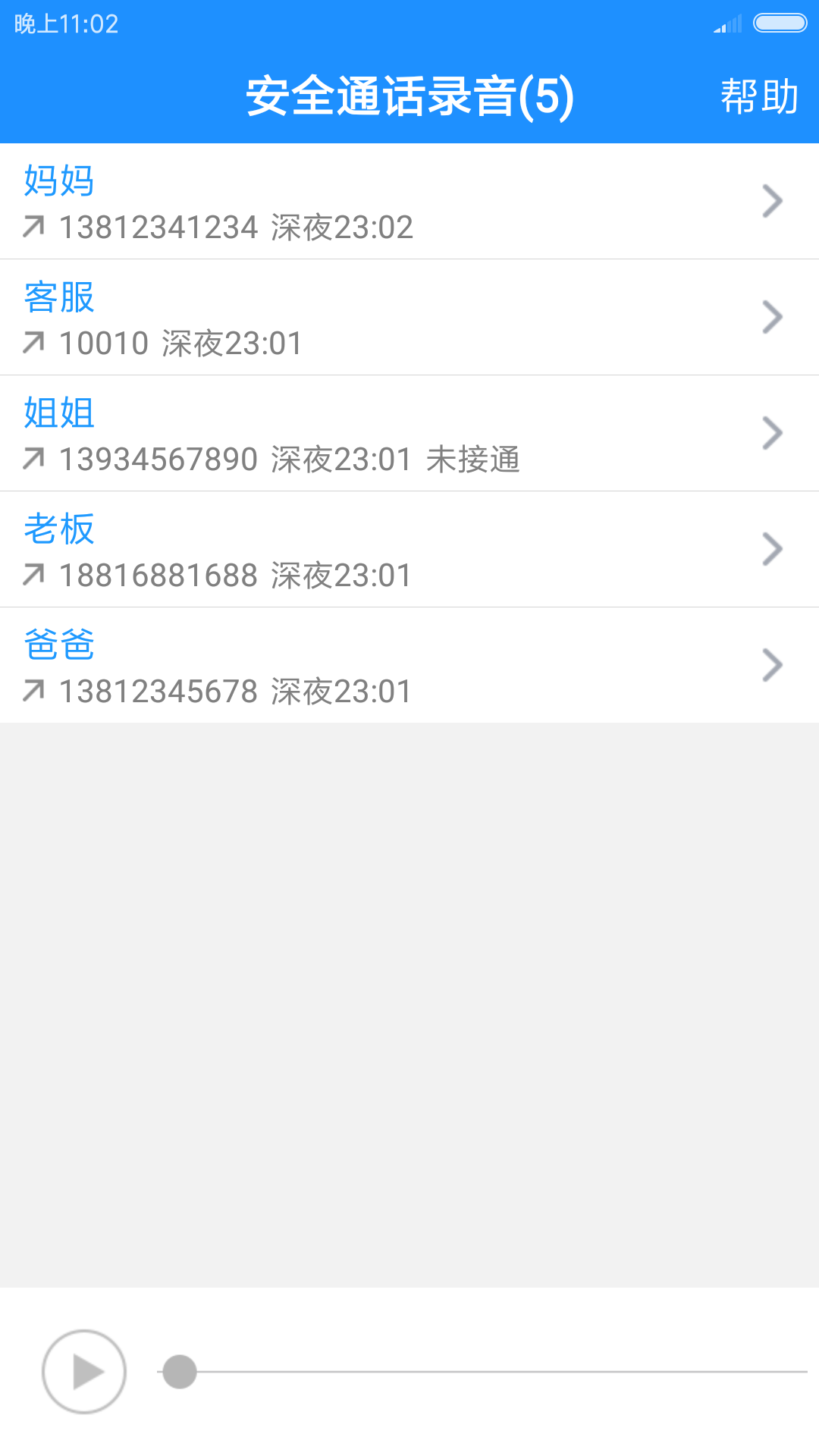Tap the 安全通话录音 title
The width and height of the screenshot is (819, 1456).
tap(409, 95)
